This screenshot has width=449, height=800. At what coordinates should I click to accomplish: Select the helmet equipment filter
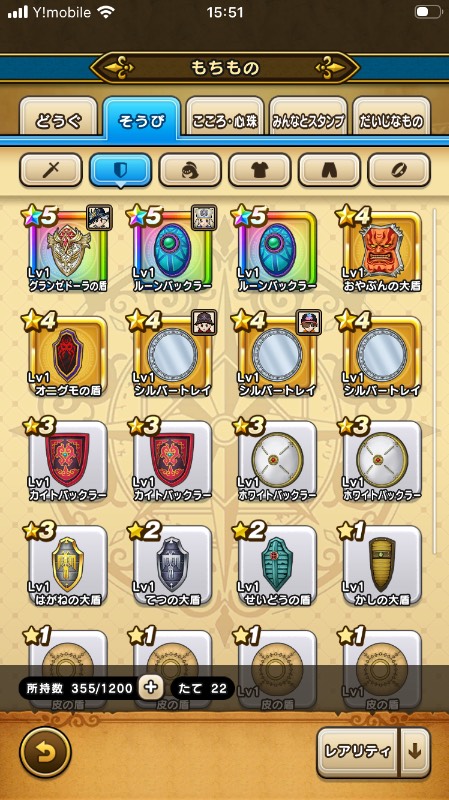click(190, 170)
